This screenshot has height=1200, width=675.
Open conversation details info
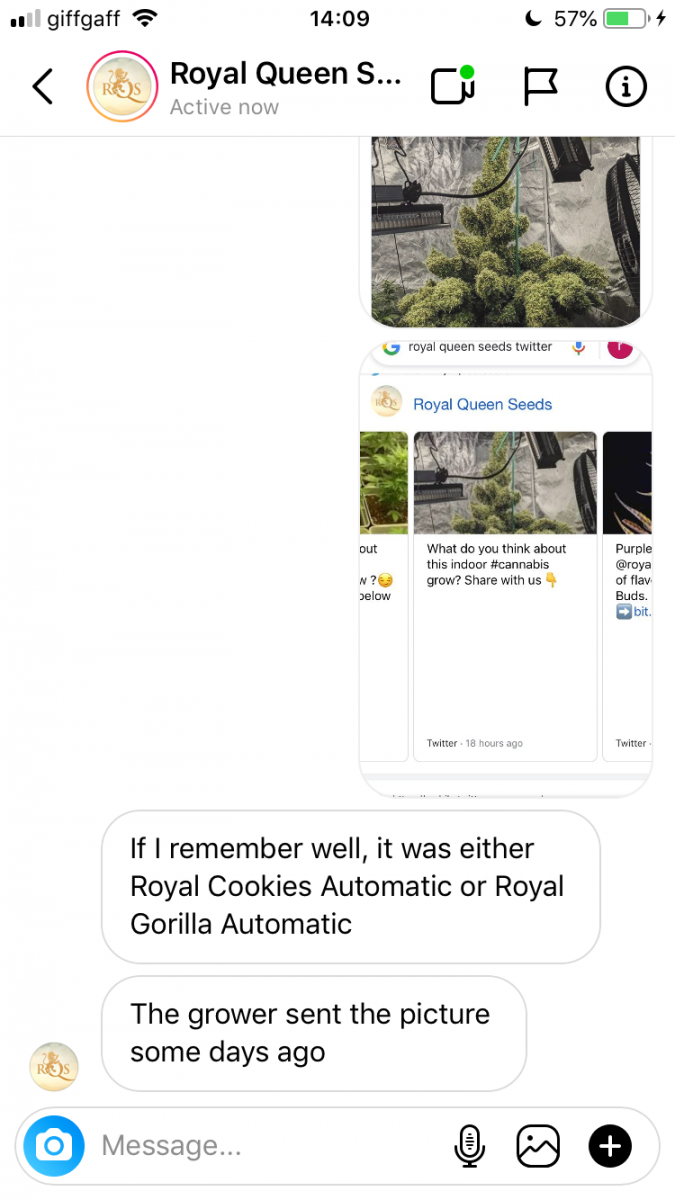click(626, 88)
